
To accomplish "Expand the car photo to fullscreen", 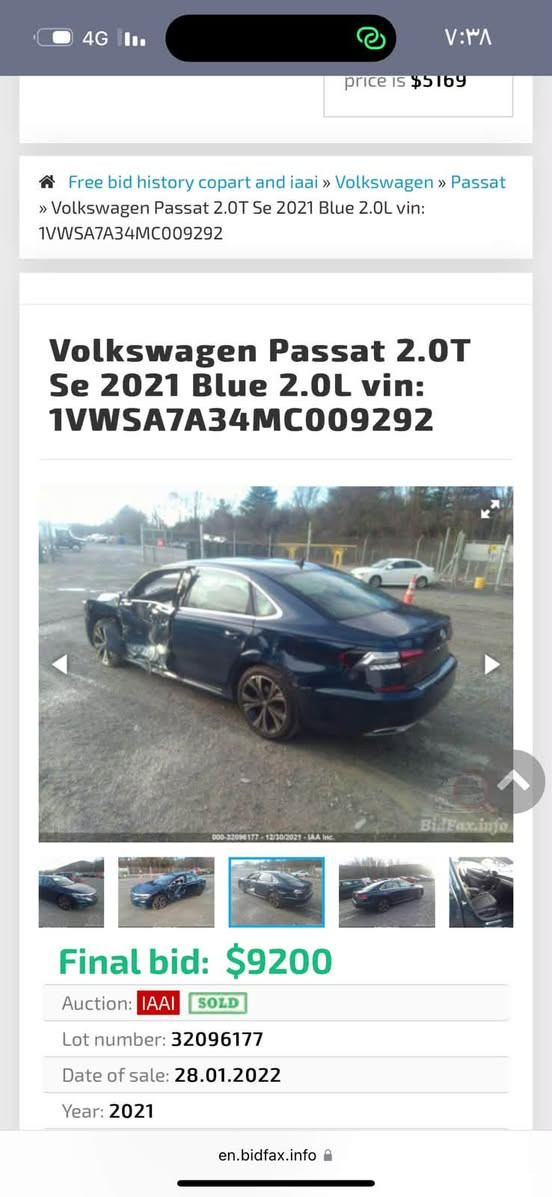I will [x=490, y=509].
